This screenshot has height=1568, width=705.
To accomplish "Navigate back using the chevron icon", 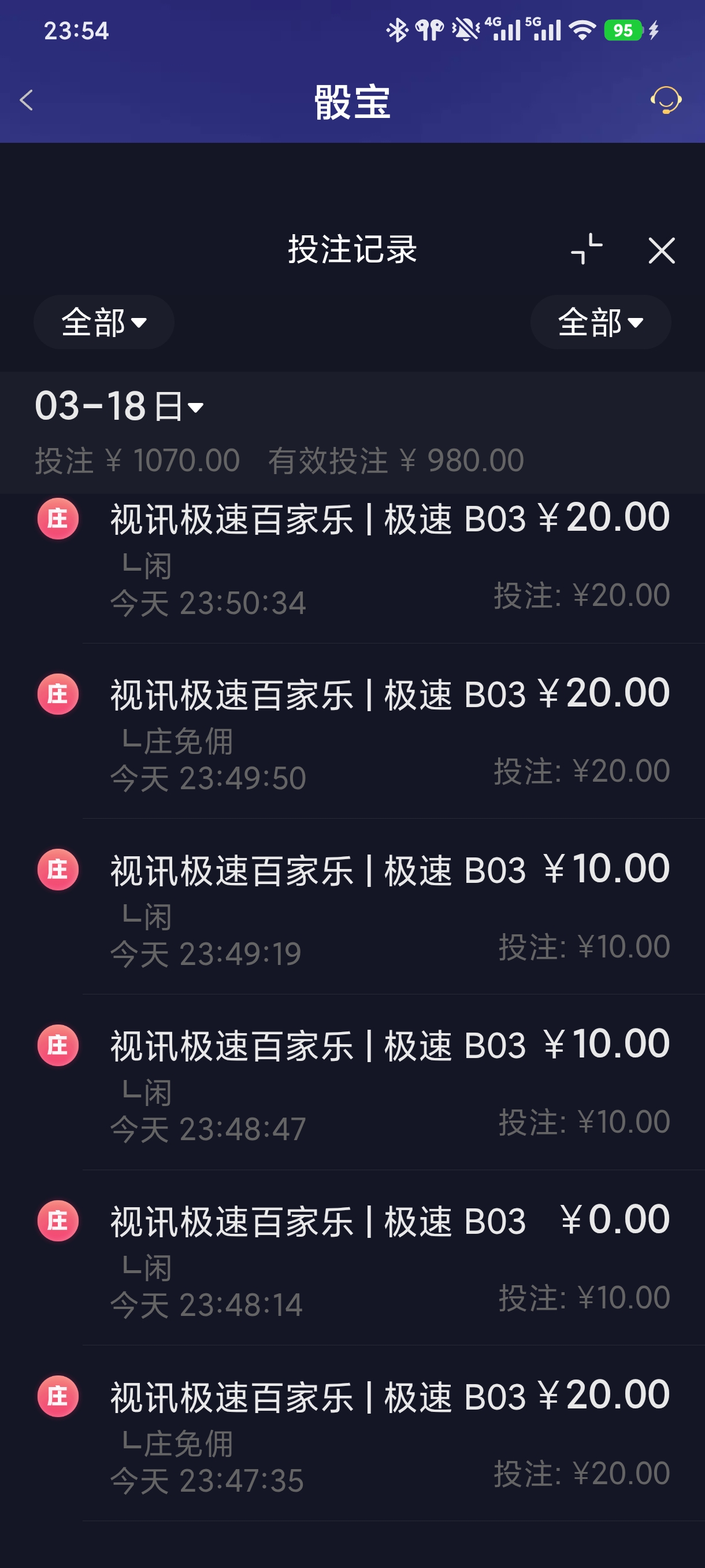I will point(27,101).
